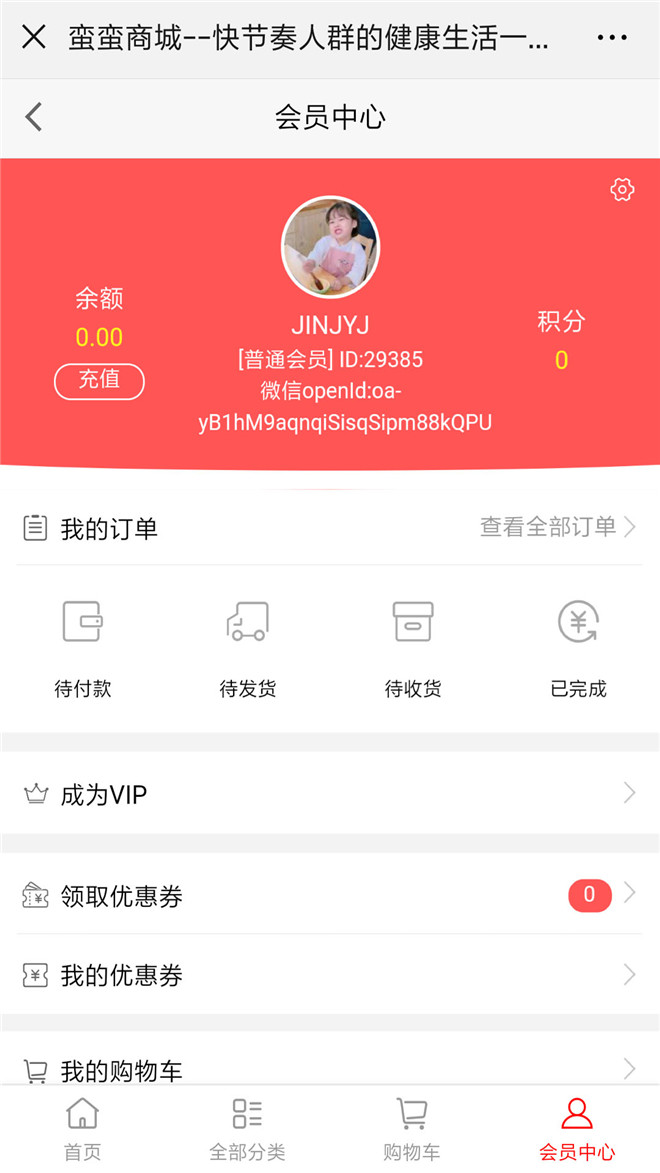660x1173 pixels.
Task: Go back from 会员中心
Action: click(x=34, y=117)
